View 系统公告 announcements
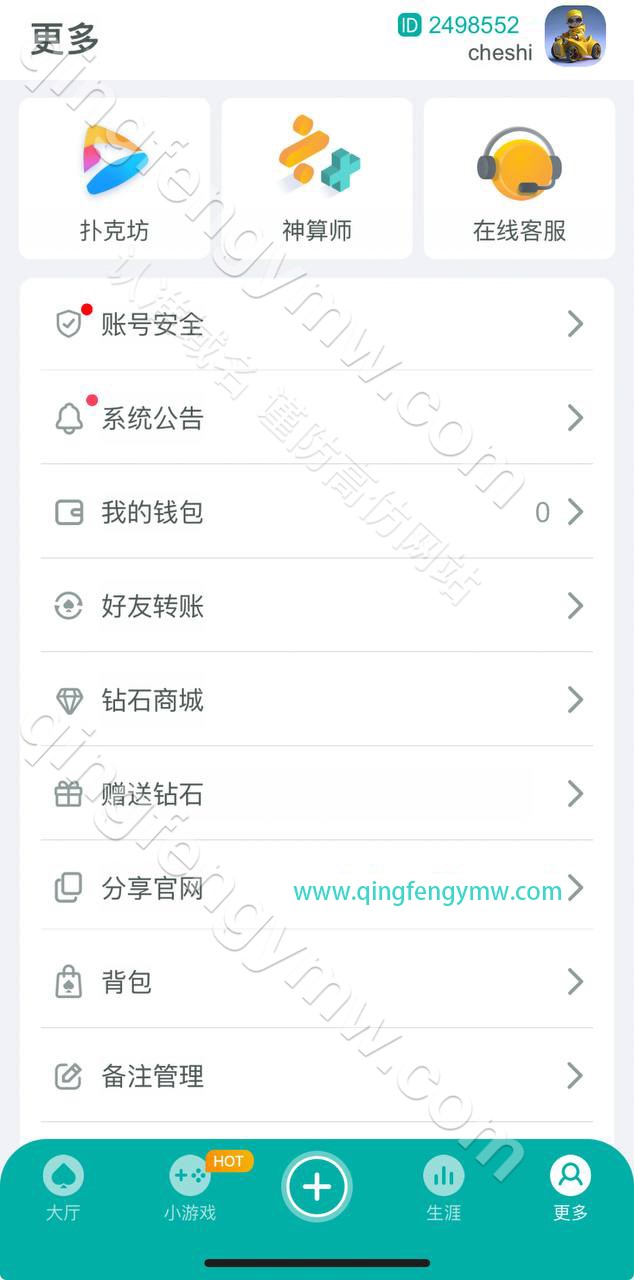Screen dimensions: 634x1280 317,418
